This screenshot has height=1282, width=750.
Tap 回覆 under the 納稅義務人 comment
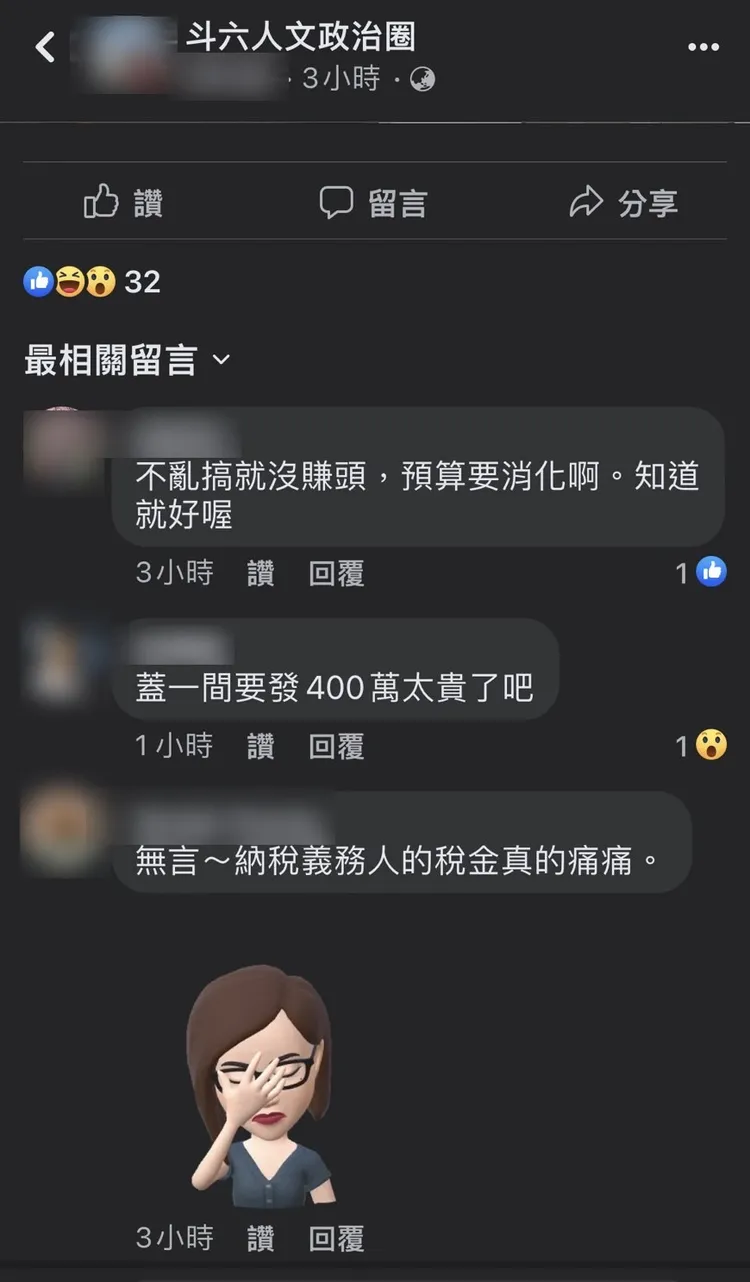(x=337, y=1237)
